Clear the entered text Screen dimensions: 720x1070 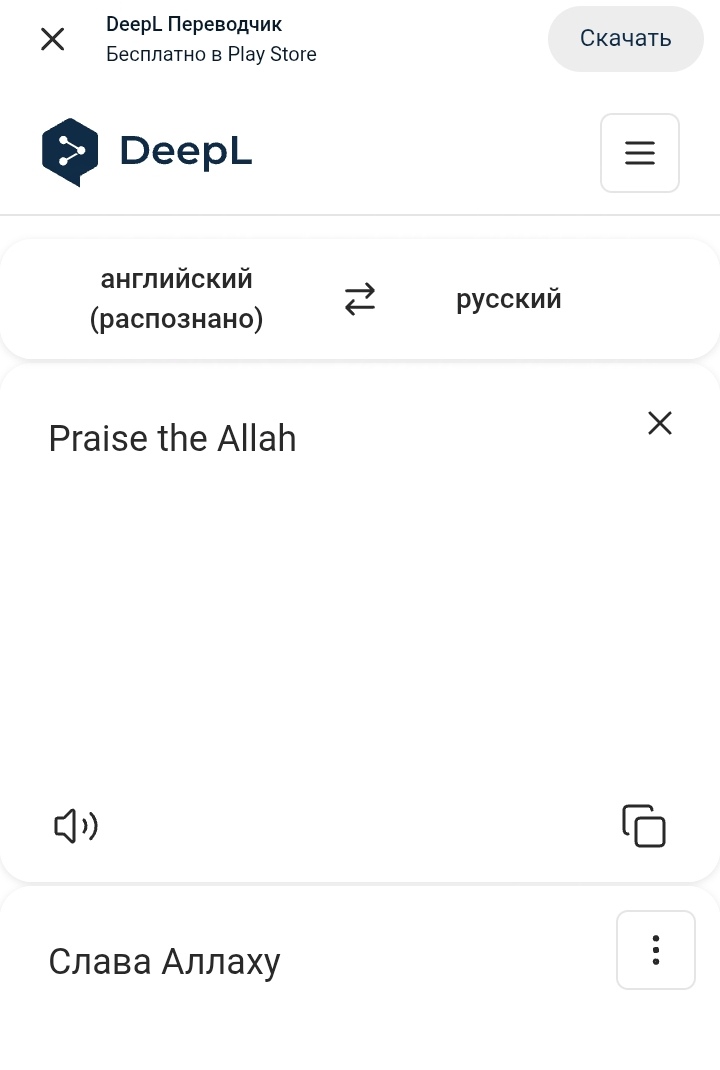click(660, 423)
